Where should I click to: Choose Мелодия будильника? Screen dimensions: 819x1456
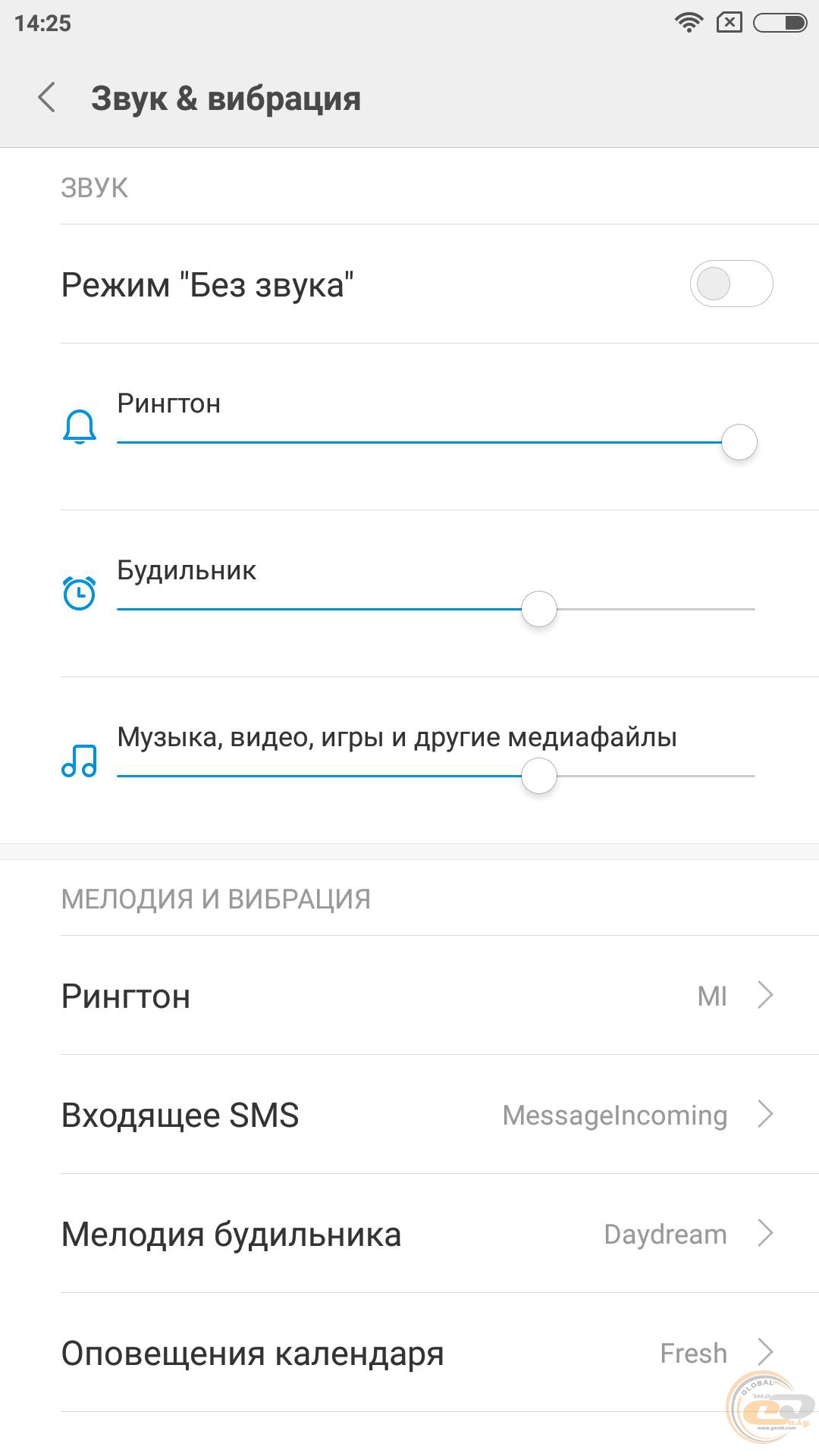[x=417, y=1234]
